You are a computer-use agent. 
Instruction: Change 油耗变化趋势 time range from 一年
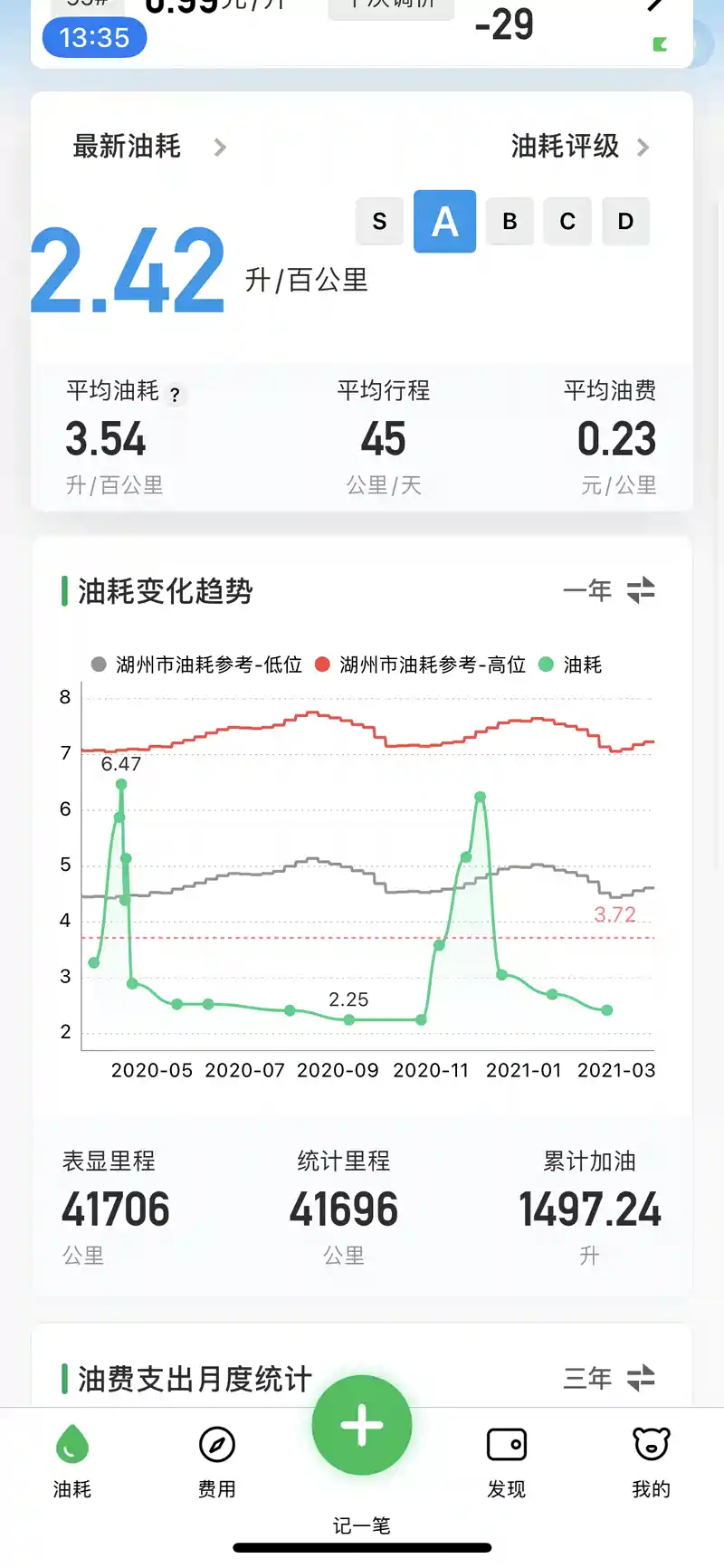(x=608, y=590)
